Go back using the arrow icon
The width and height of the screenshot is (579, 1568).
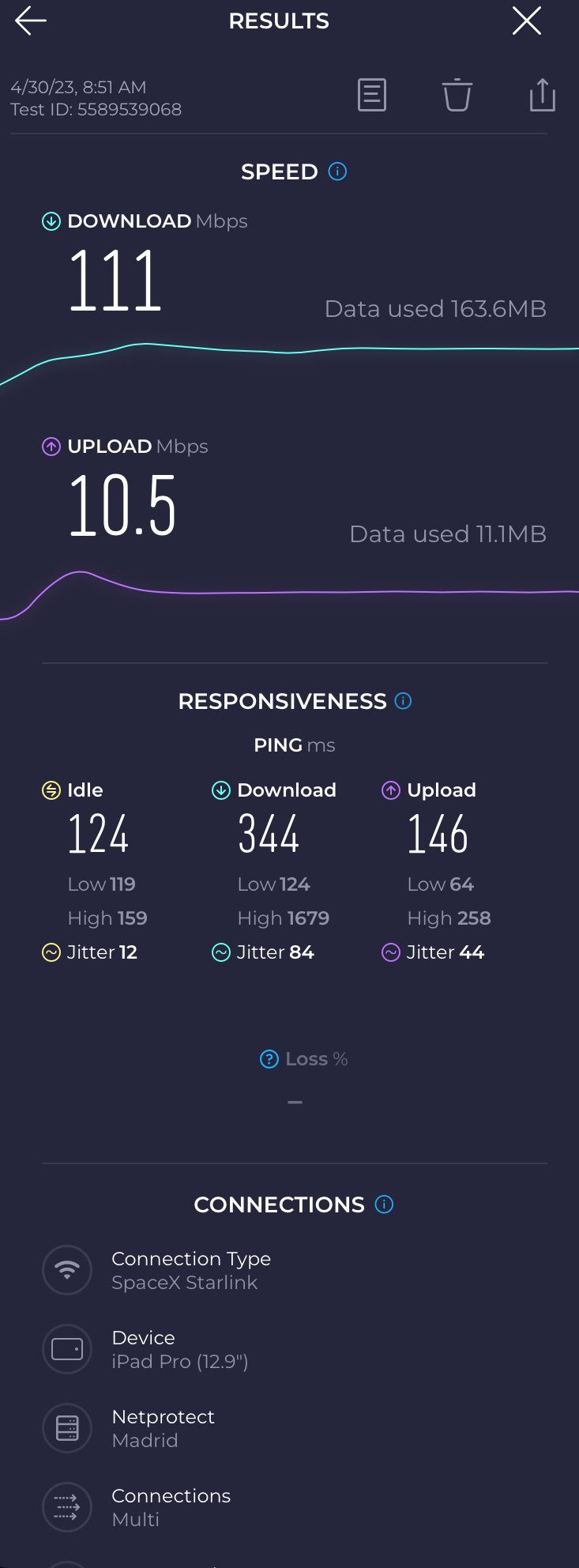click(30, 21)
